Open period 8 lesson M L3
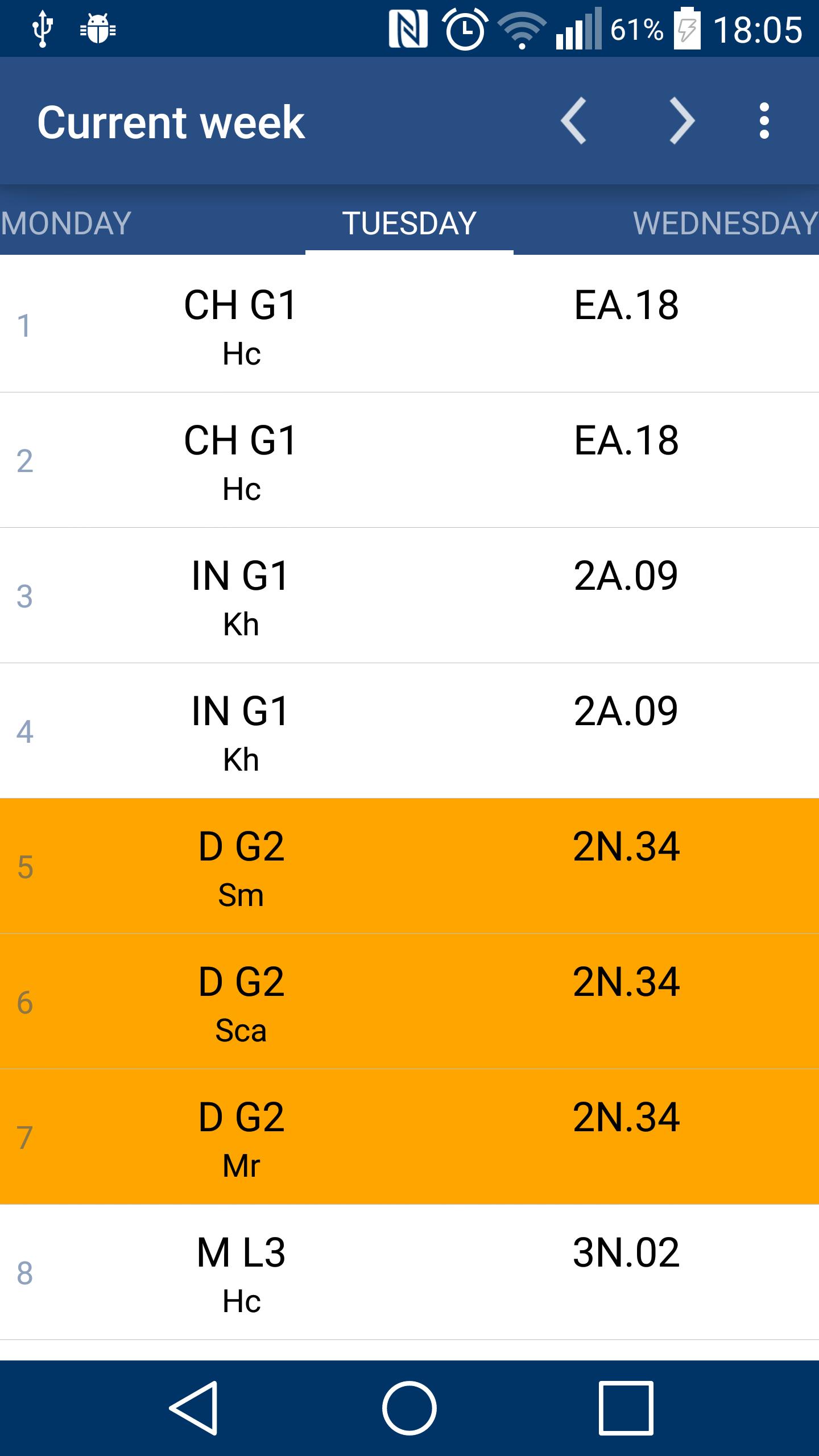Screen dimensions: 819x1456 point(409,1272)
